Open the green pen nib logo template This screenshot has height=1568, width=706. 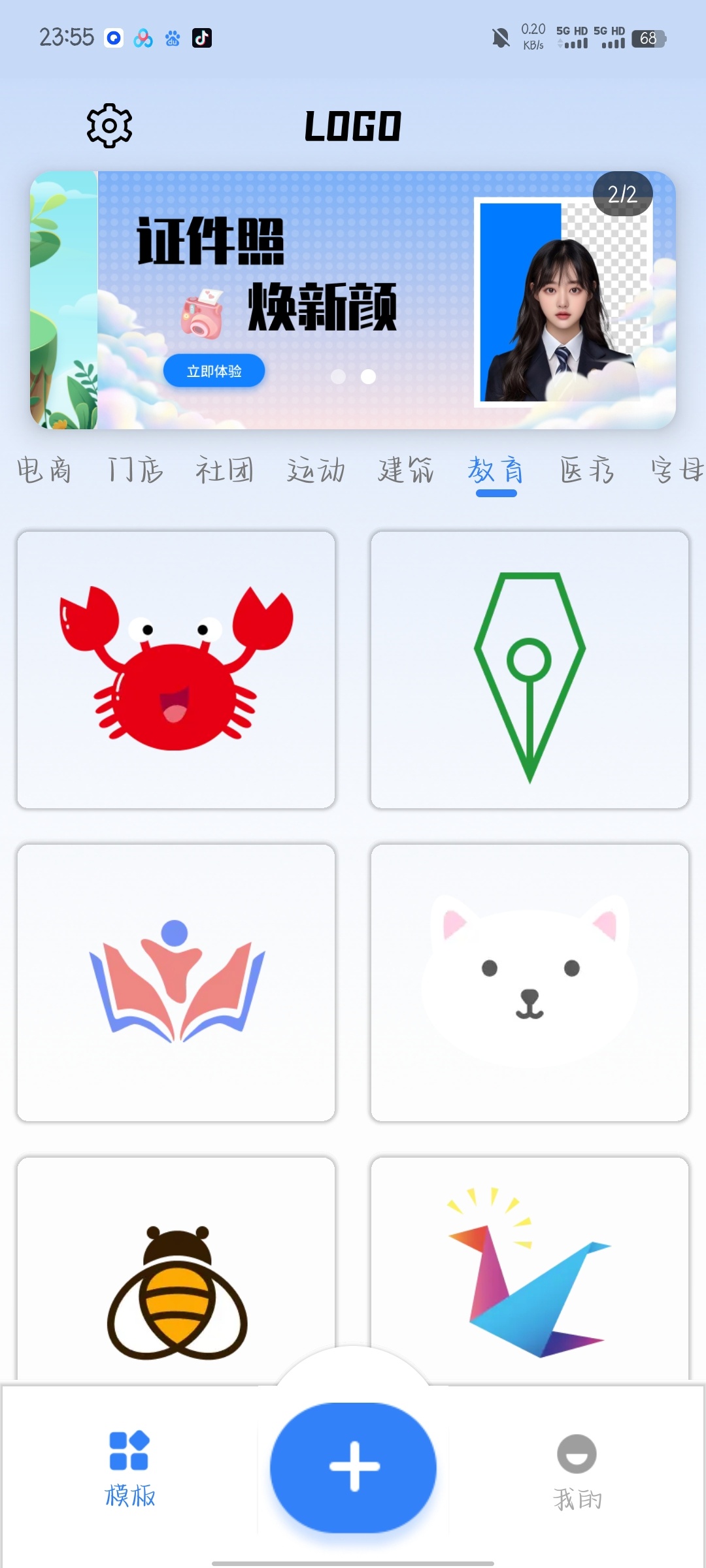coord(529,670)
